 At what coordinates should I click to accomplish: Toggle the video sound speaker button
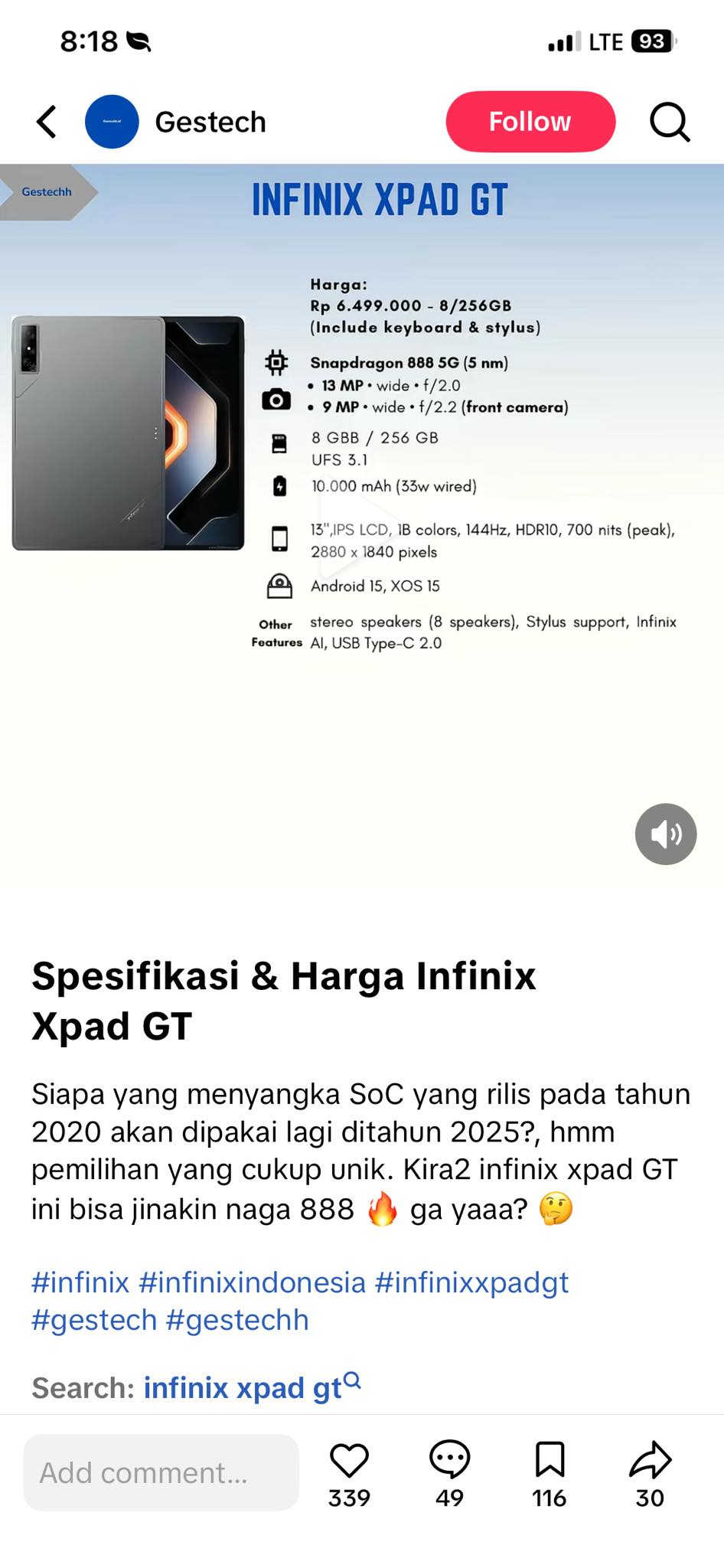(x=665, y=834)
